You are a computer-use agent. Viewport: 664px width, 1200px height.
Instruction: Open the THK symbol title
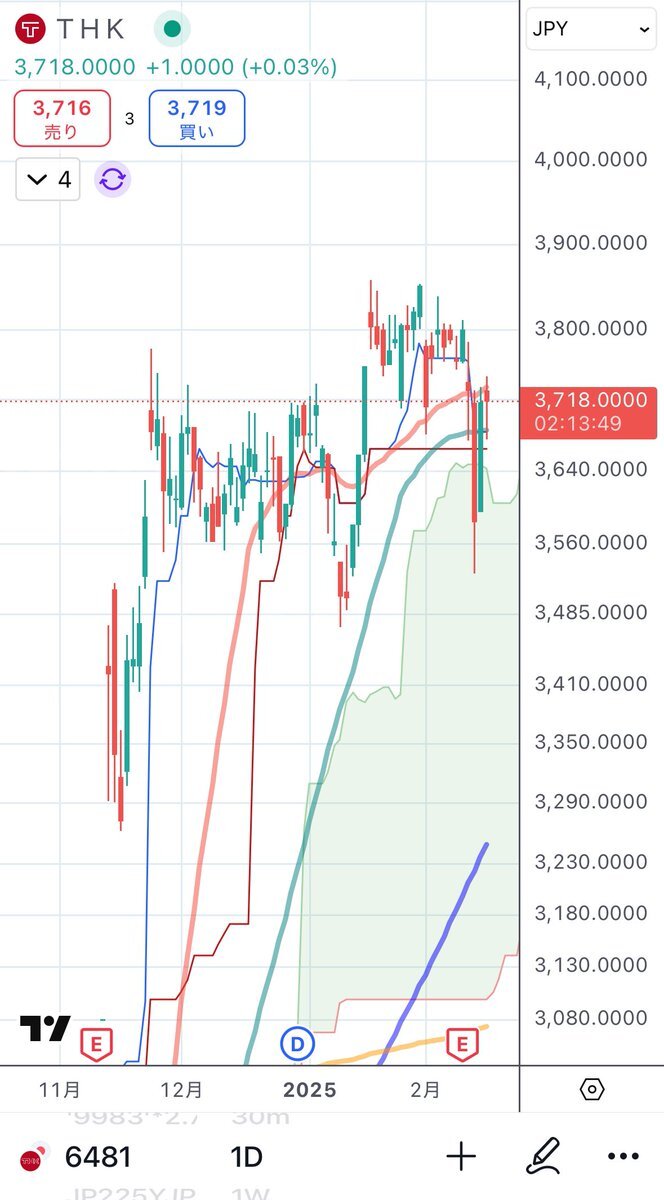(90, 29)
